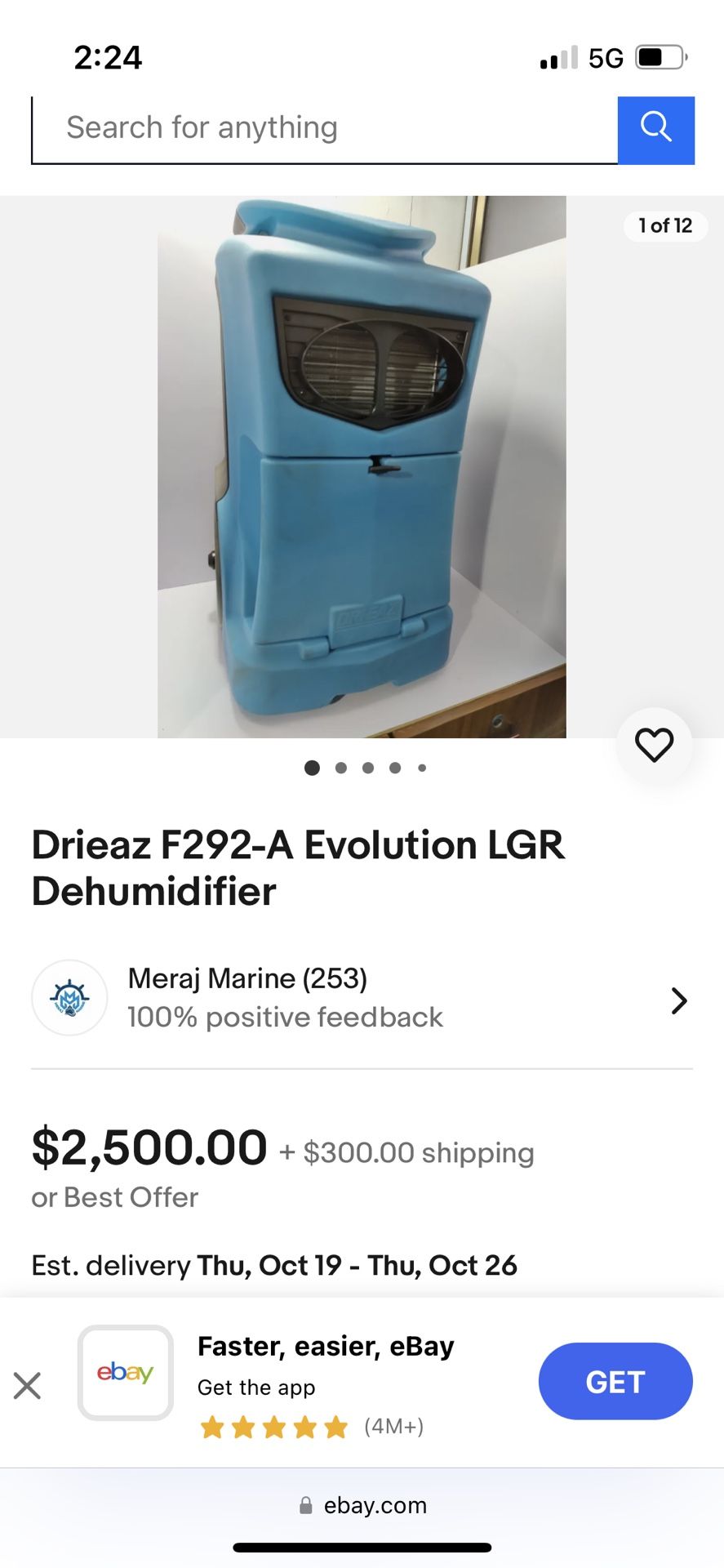Open the seller name Meraj Marine

pyautogui.click(x=247, y=978)
